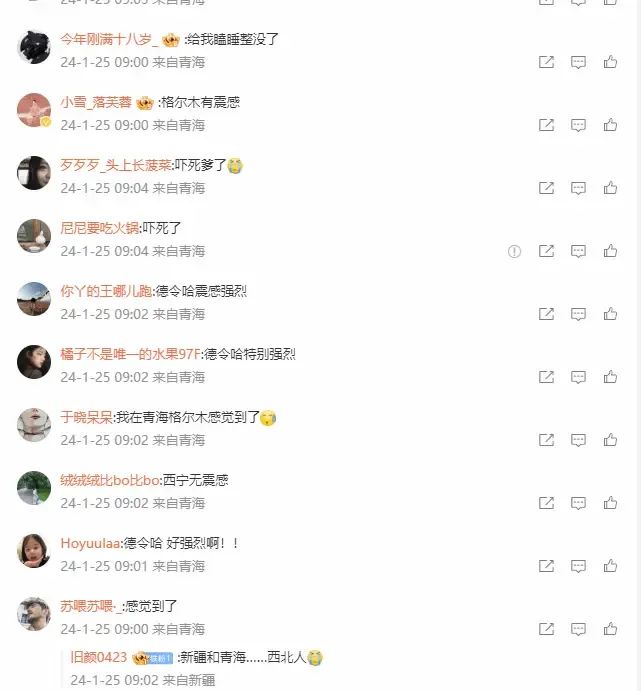Reply to 小雪_落芙蓉's comment

coord(578,125)
